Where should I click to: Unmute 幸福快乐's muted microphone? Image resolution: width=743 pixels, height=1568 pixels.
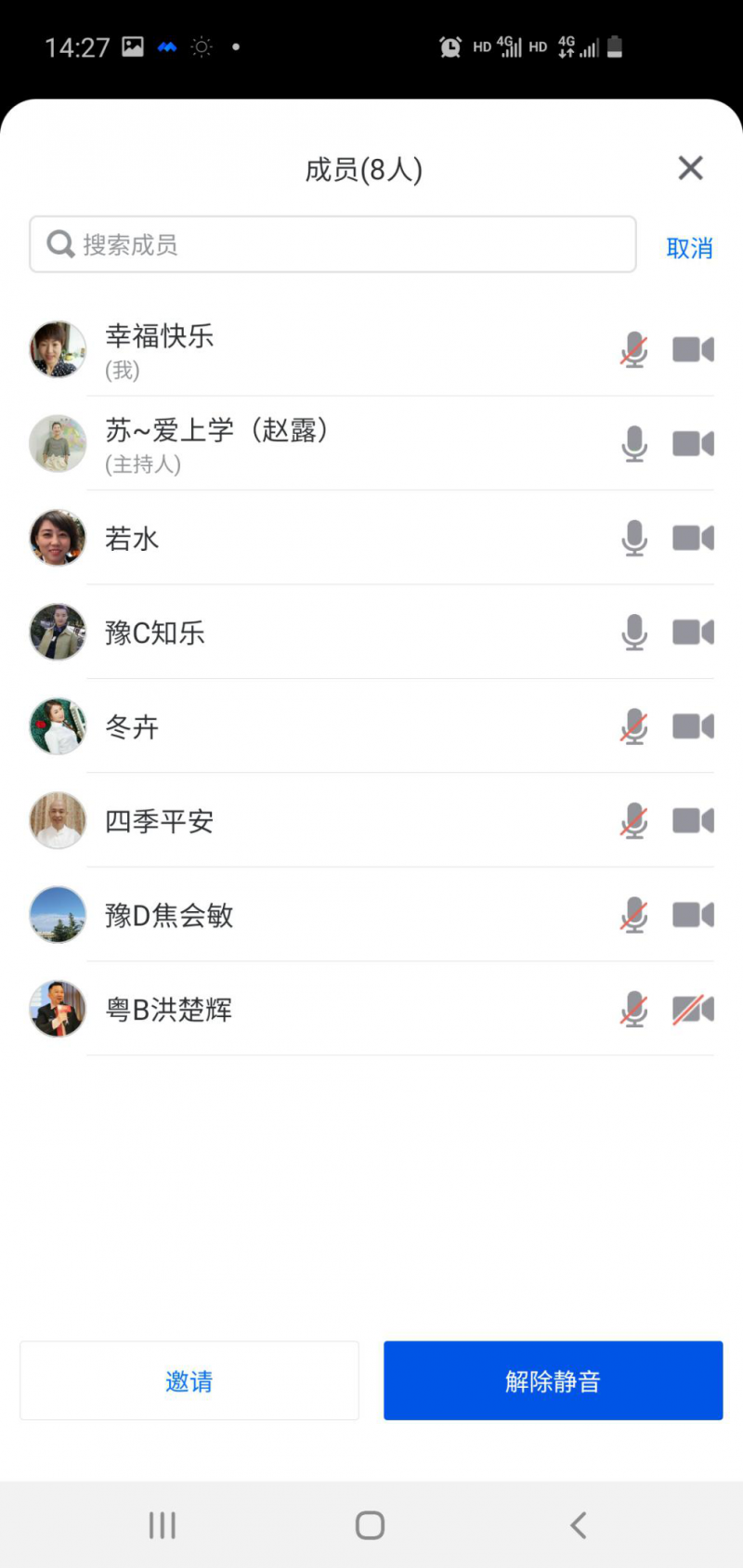coord(633,350)
